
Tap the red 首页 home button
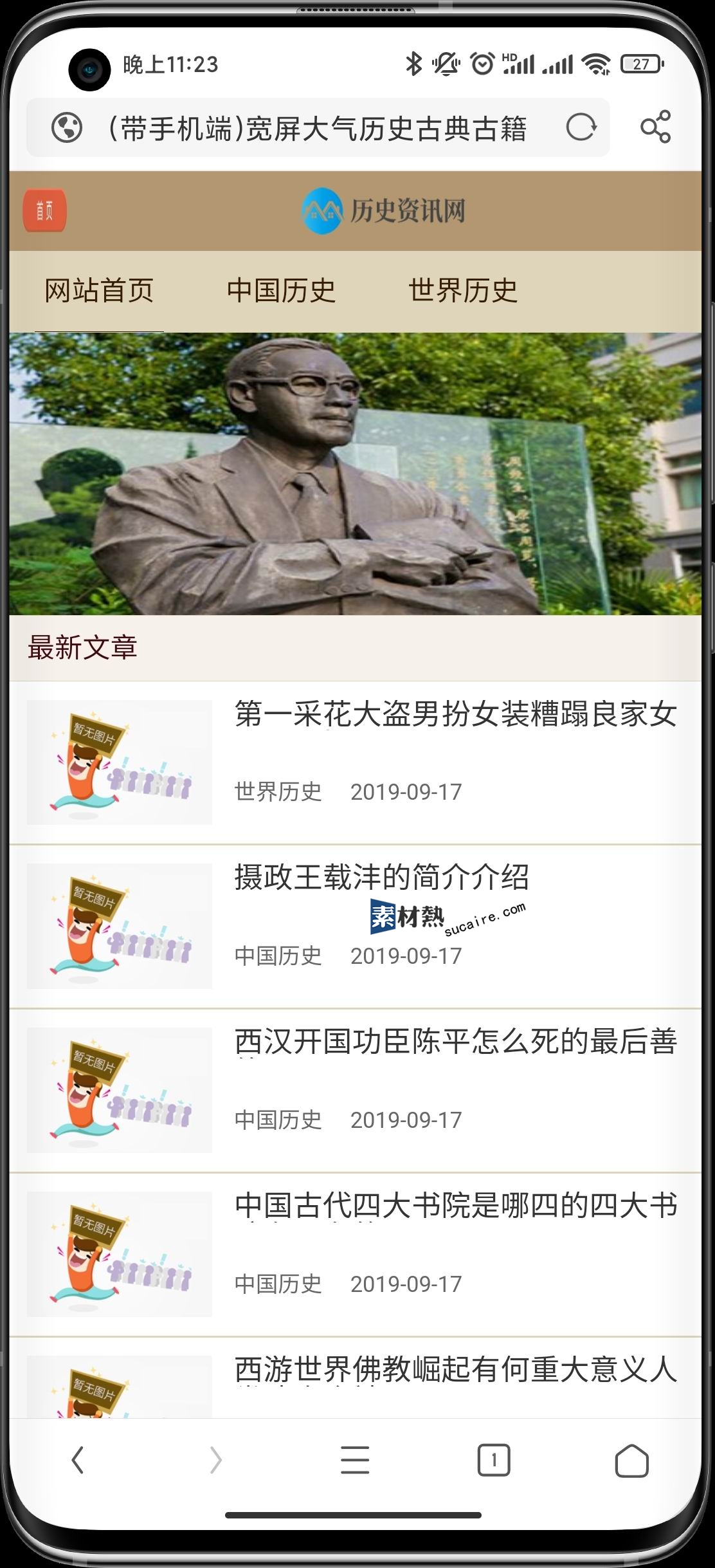point(44,210)
